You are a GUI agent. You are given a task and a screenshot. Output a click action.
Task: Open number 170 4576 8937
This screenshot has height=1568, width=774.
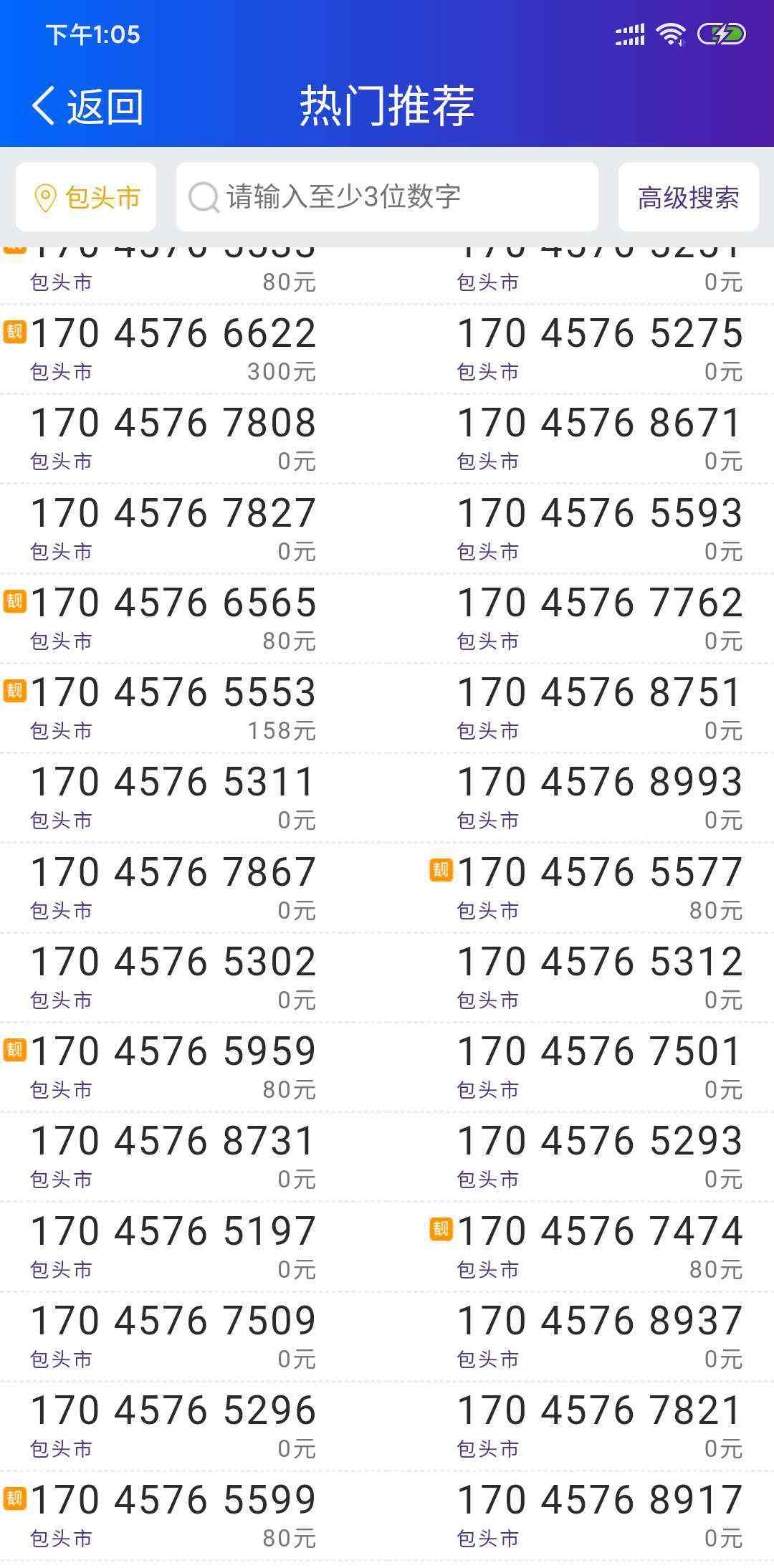(600, 1321)
